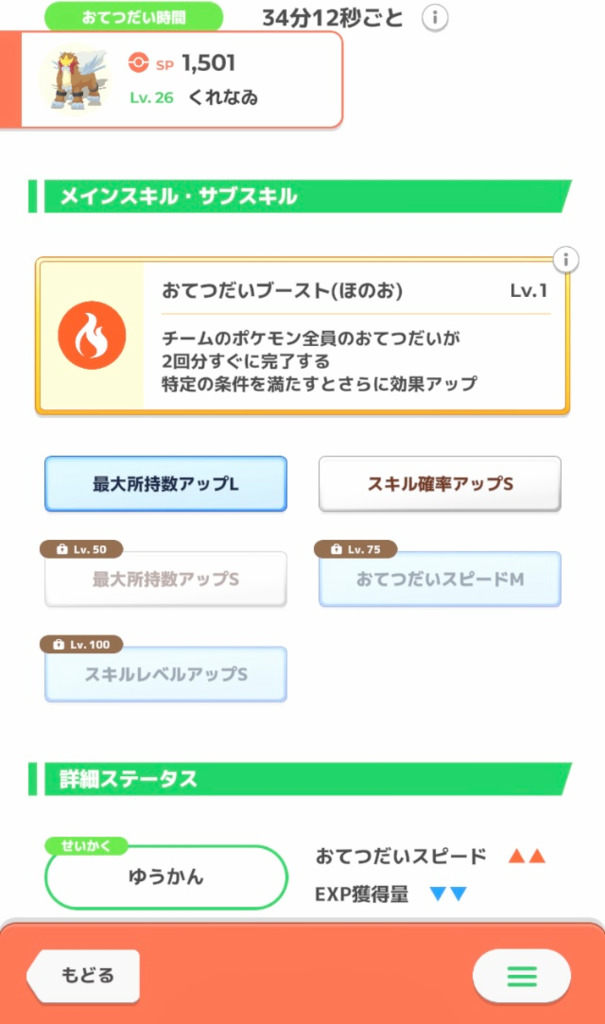Tap locked おてつだいスピードM sub skill
The width and height of the screenshot is (605, 1024).
click(x=440, y=579)
